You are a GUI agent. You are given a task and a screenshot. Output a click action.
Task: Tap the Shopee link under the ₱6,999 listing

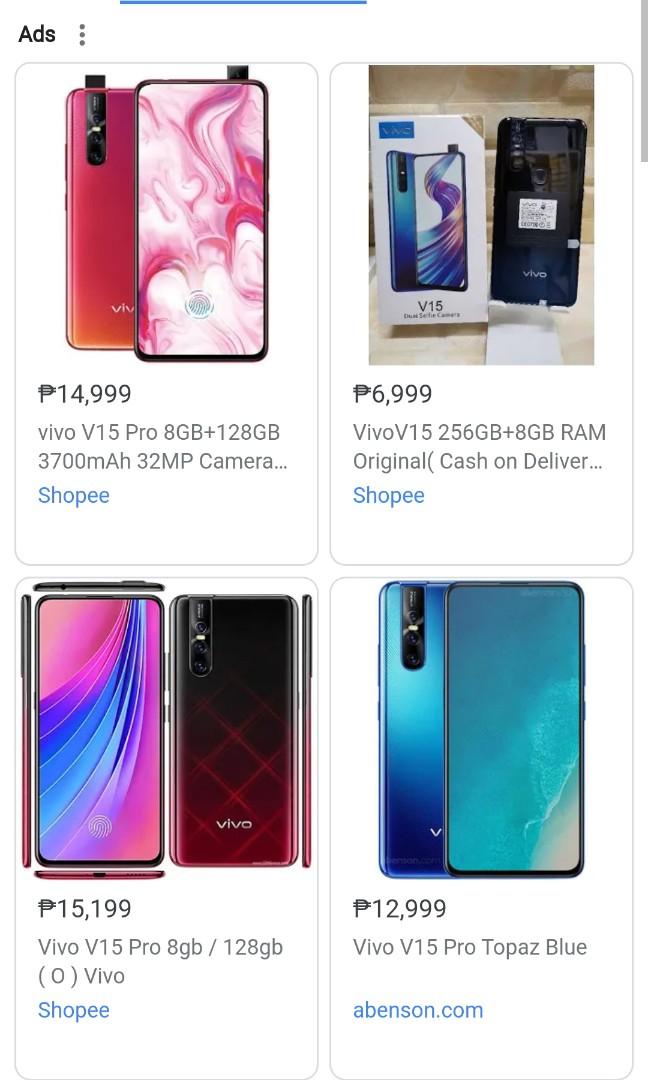[388, 495]
